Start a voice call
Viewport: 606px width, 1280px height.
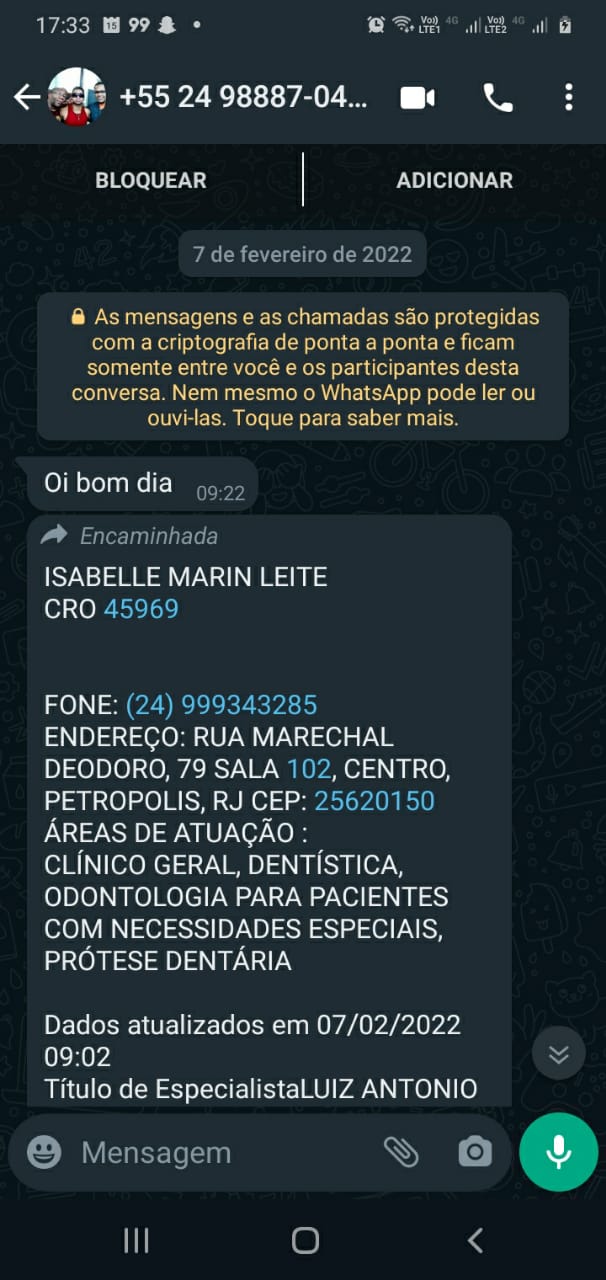(497, 97)
